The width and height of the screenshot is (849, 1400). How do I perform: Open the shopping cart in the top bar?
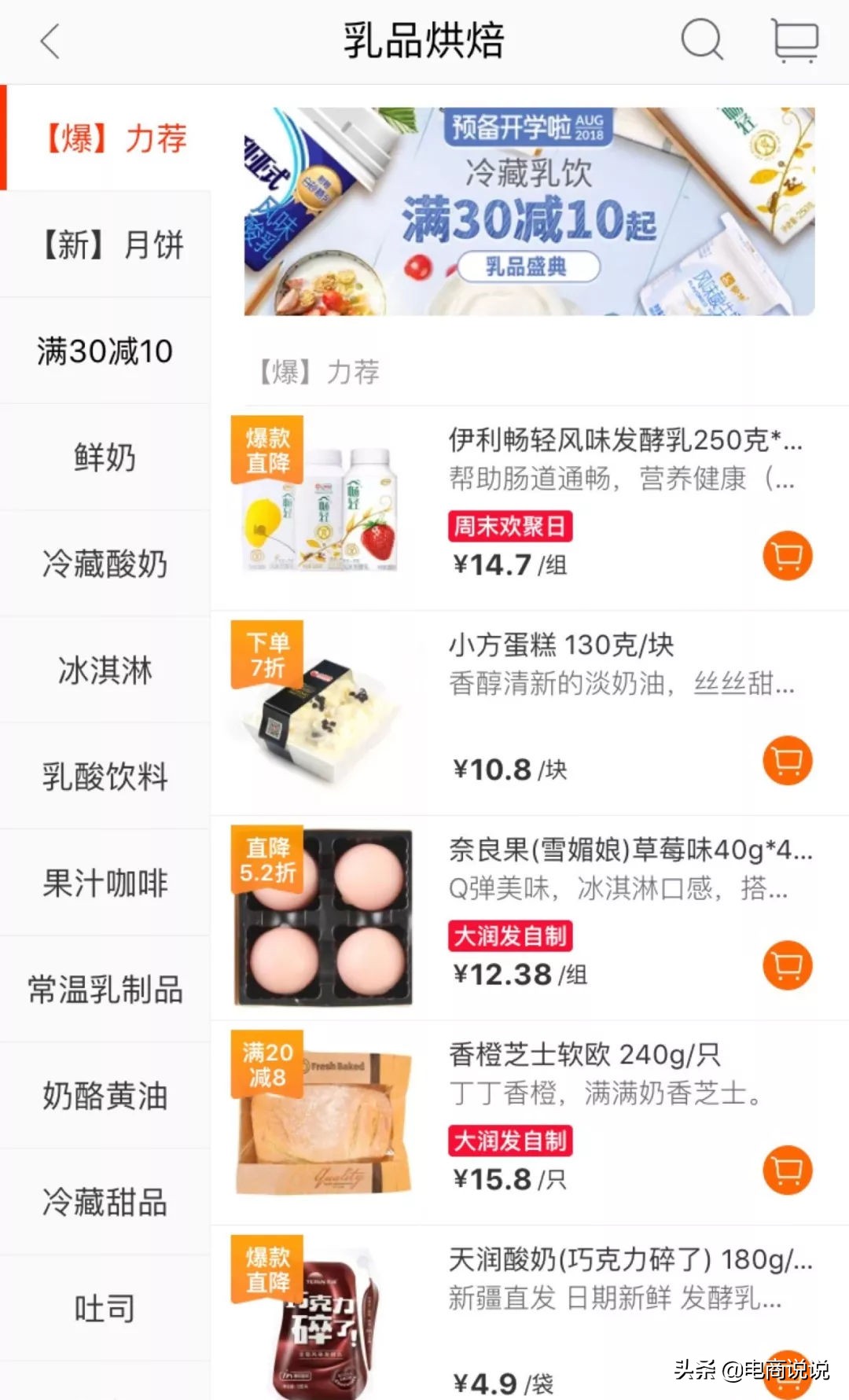(796, 39)
